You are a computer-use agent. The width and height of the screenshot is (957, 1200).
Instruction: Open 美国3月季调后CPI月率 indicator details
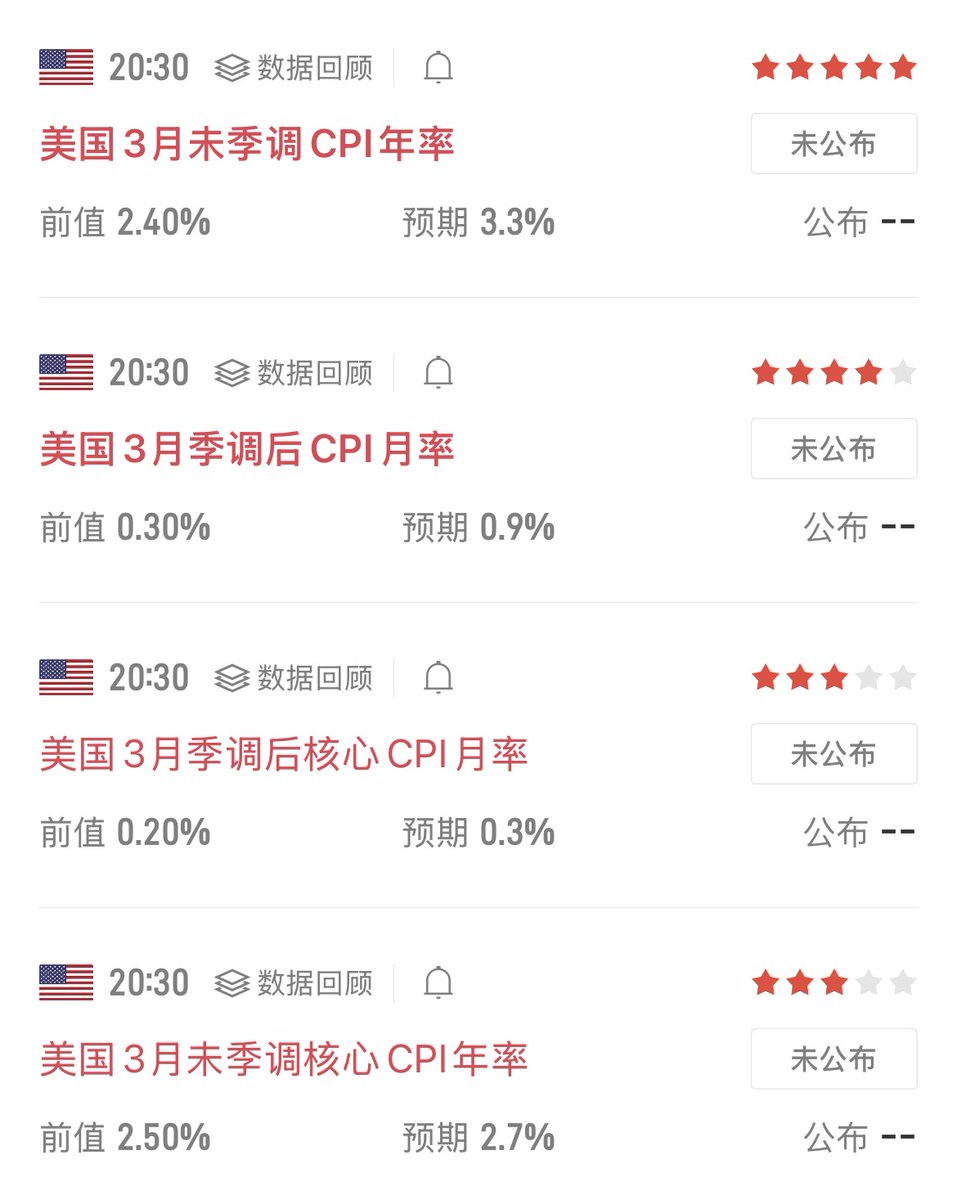[x=247, y=450]
